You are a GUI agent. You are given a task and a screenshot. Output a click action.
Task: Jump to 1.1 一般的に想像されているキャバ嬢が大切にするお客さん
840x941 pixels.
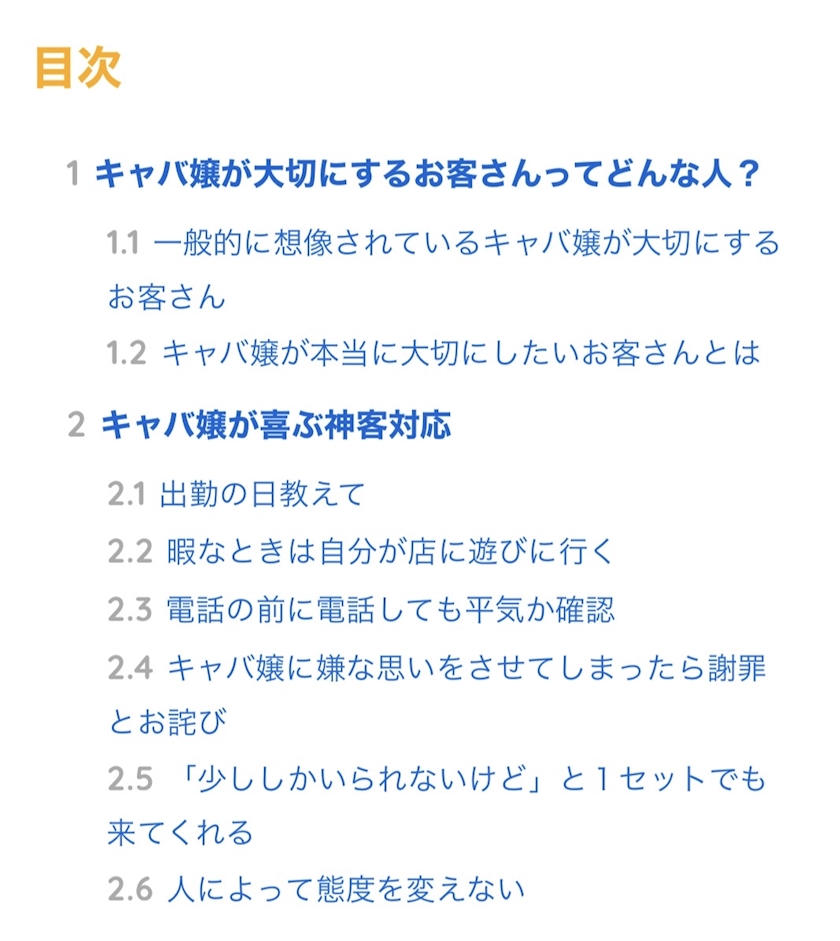coord(443,270)
